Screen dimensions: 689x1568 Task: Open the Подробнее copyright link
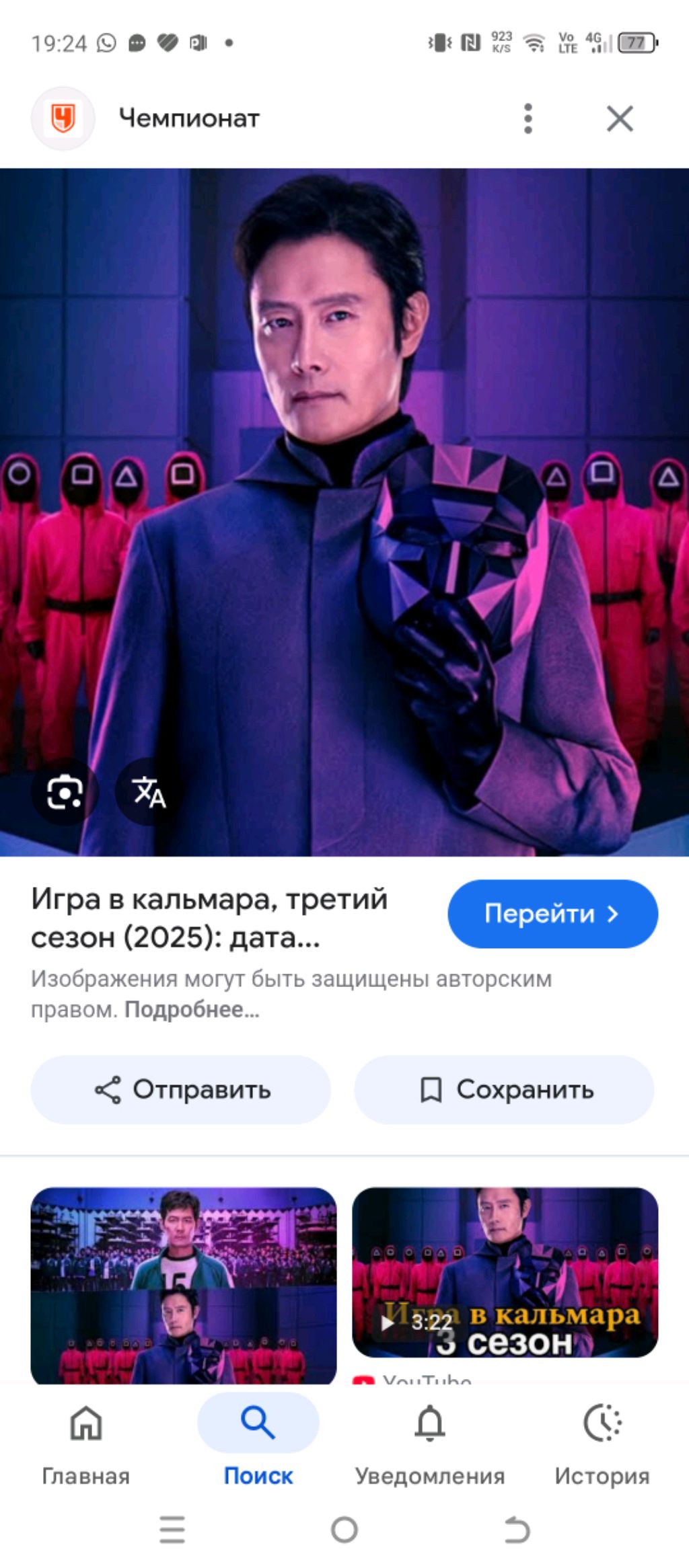pos(192,1009)
